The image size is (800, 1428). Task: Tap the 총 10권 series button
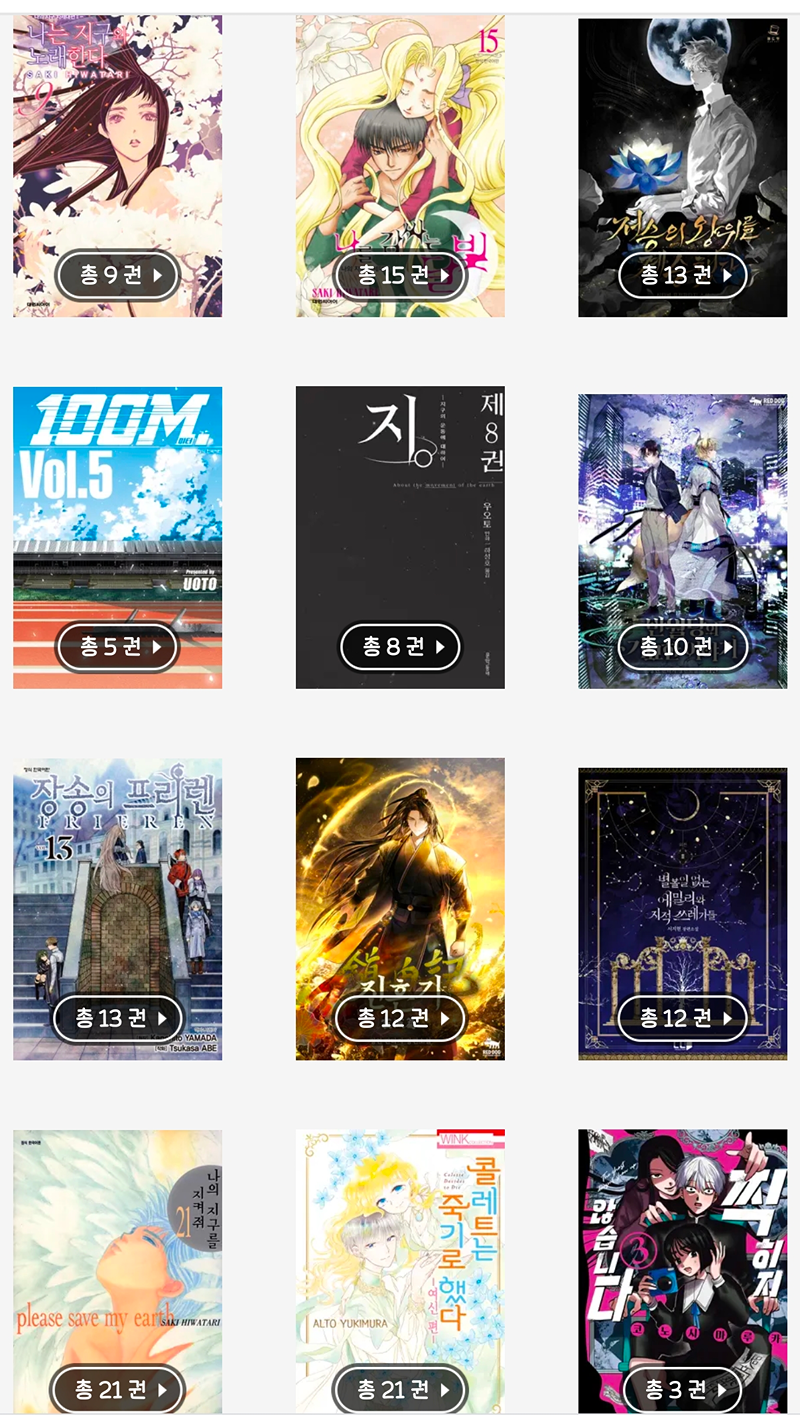pos(683,647)
